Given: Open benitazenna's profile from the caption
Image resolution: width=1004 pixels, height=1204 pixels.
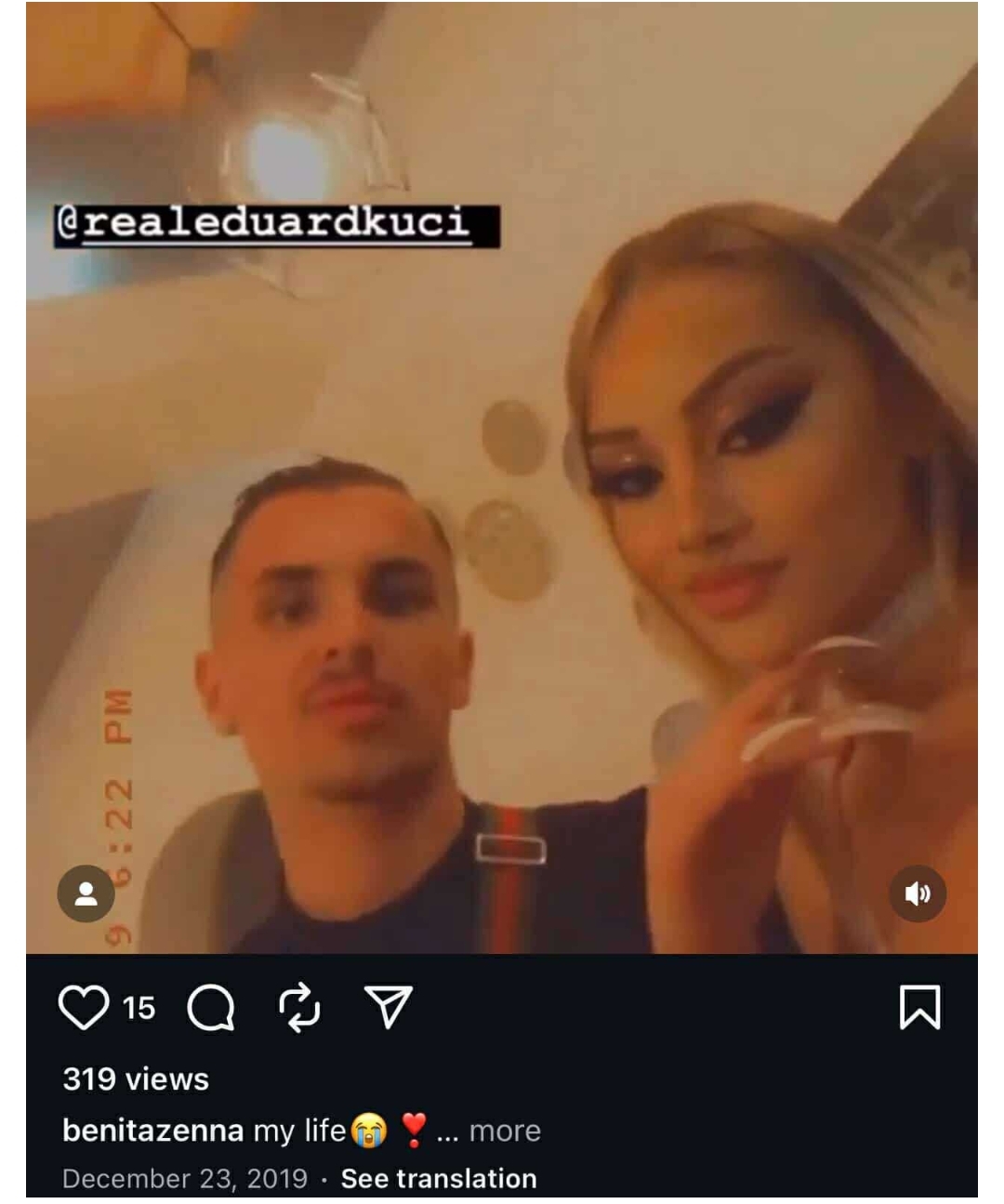Looking at the screenshot, I should pyautogui.click(x=152, y=1131).
